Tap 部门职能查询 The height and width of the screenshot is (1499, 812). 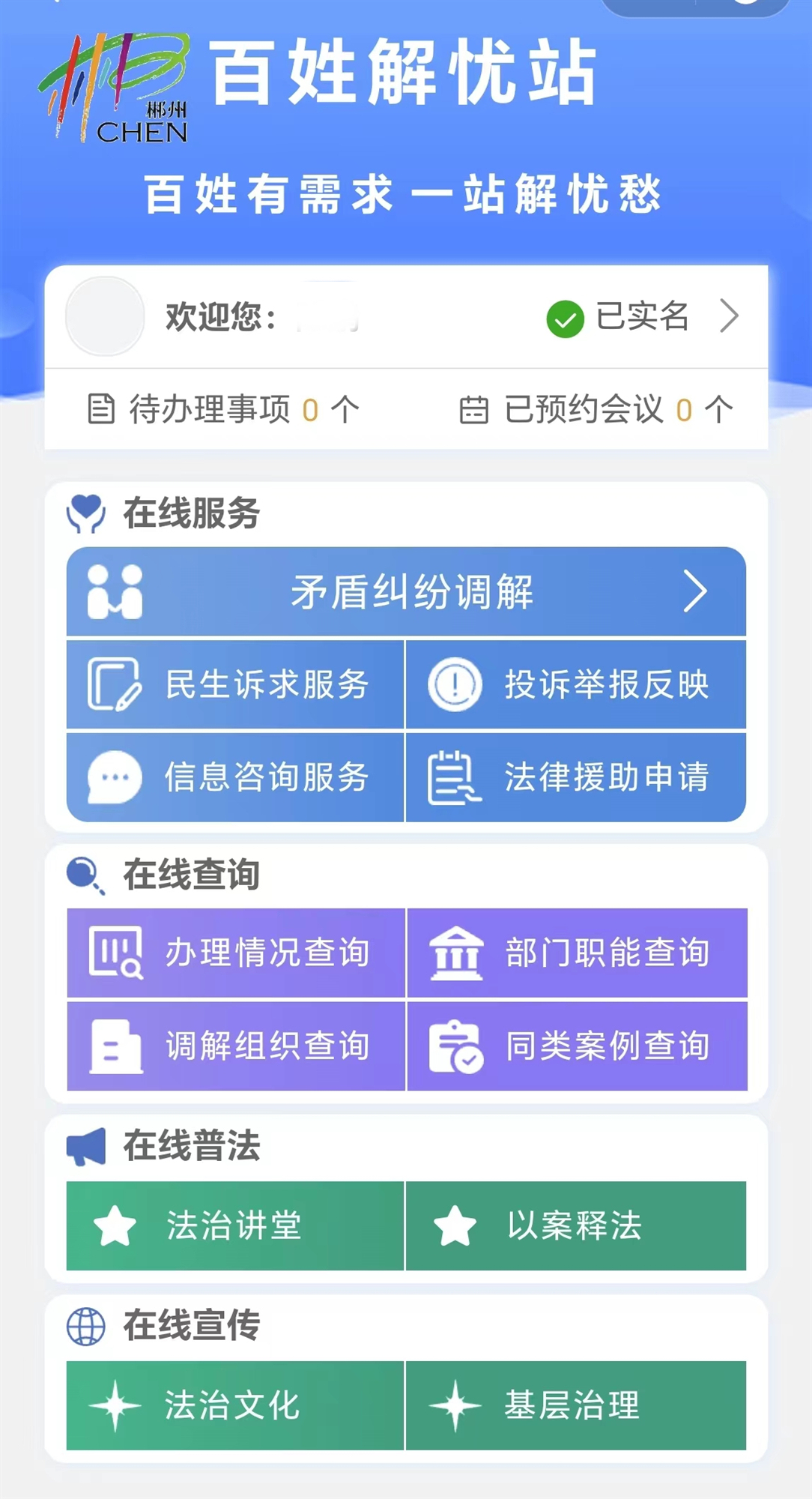577,953
